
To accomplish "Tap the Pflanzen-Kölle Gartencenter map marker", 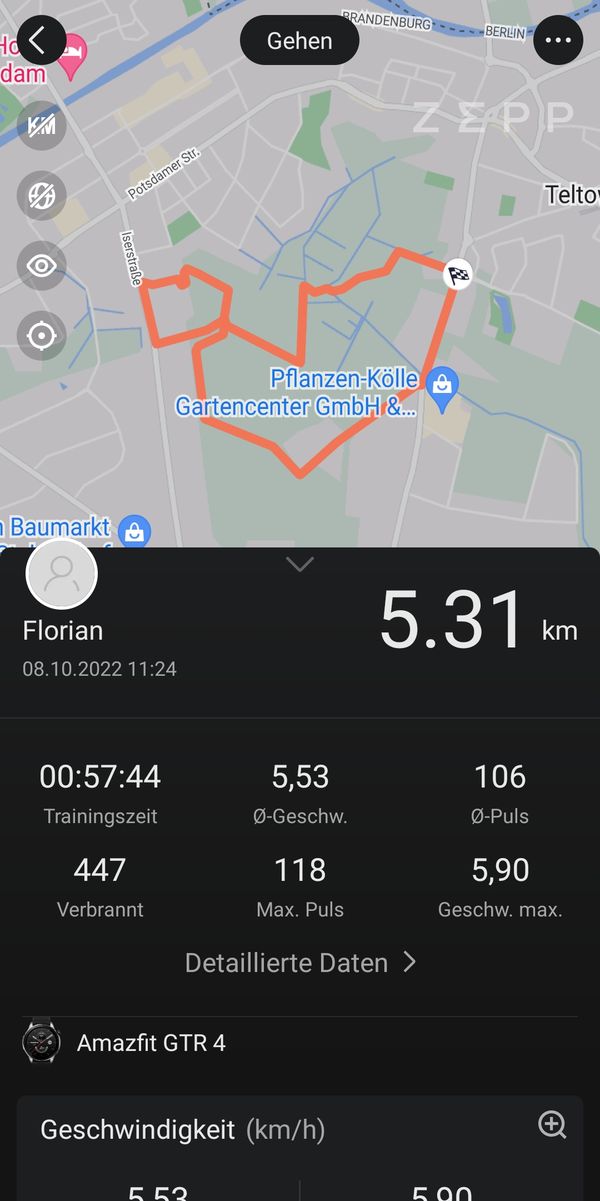I will point(441,383).
